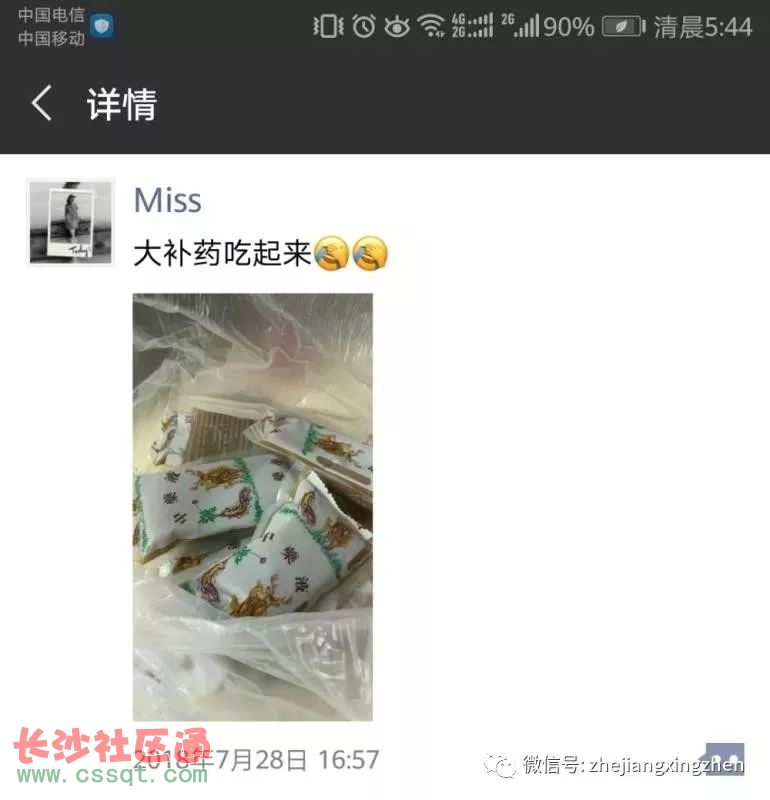770x800 pixels.
Task: Go back from the 详情 page
Action: point(41,104)
